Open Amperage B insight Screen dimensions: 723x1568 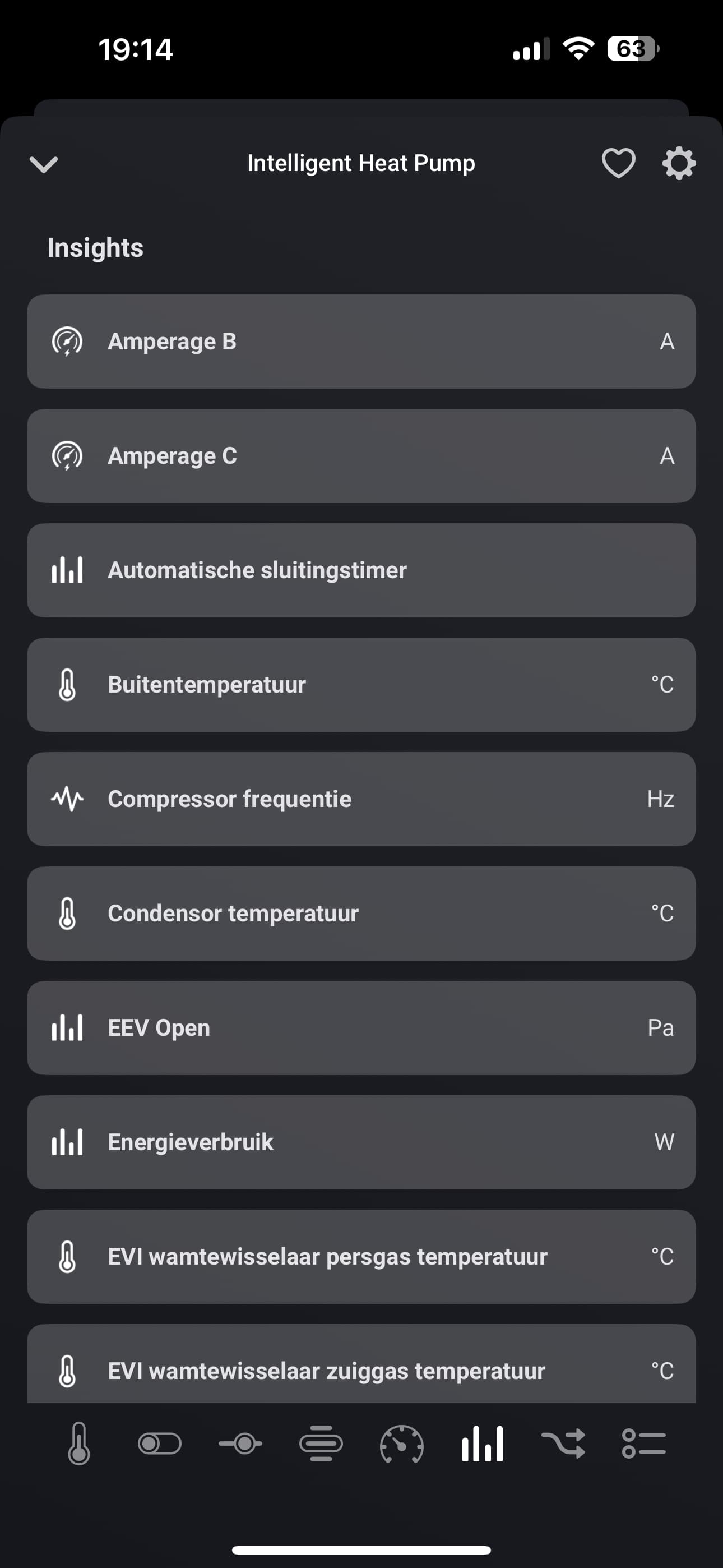[x=361, y=342]
